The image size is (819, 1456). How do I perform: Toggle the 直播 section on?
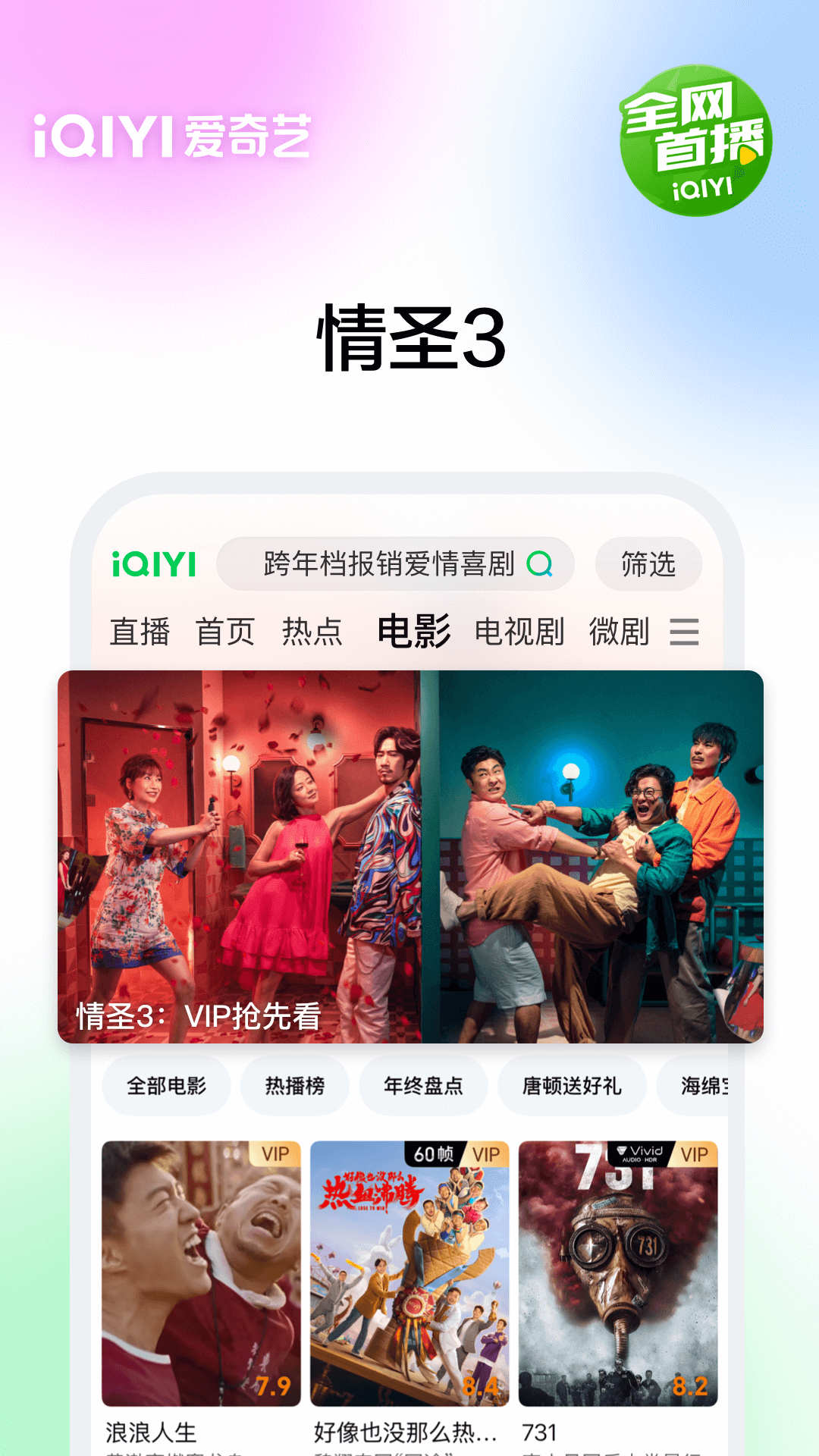pos(141,631)
